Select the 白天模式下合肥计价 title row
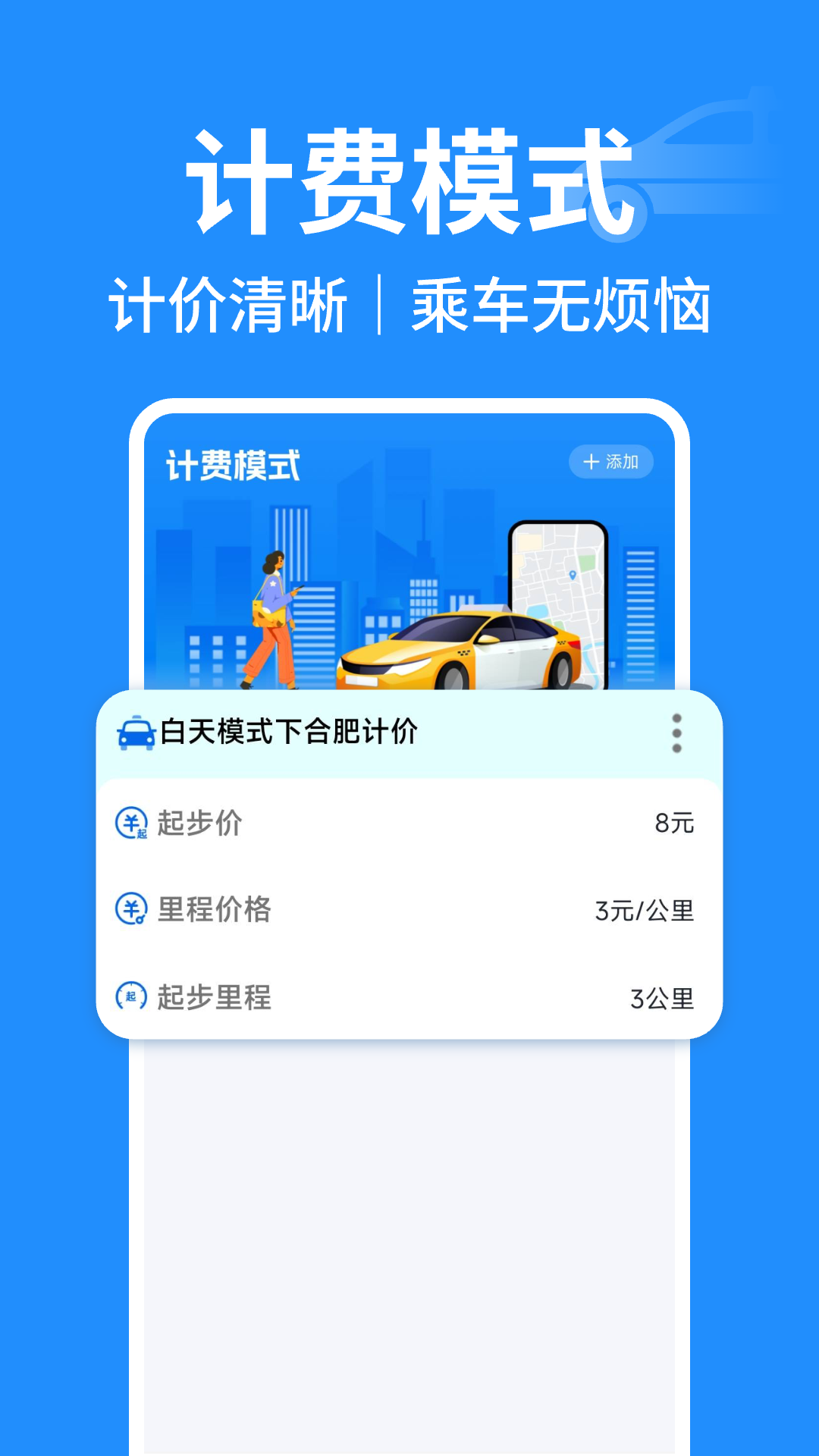The width and height of the screenshot is (819, 1456). pos(288,732)
